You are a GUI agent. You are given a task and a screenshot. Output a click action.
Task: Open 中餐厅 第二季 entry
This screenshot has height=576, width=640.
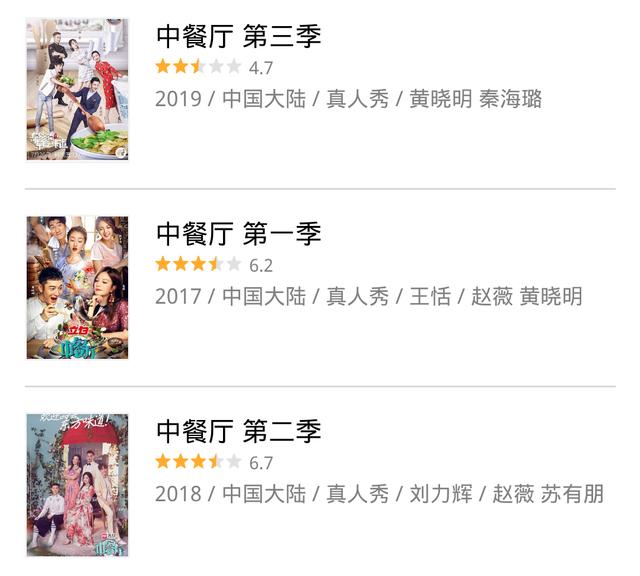pyautogui.click(x=238, y=432)
